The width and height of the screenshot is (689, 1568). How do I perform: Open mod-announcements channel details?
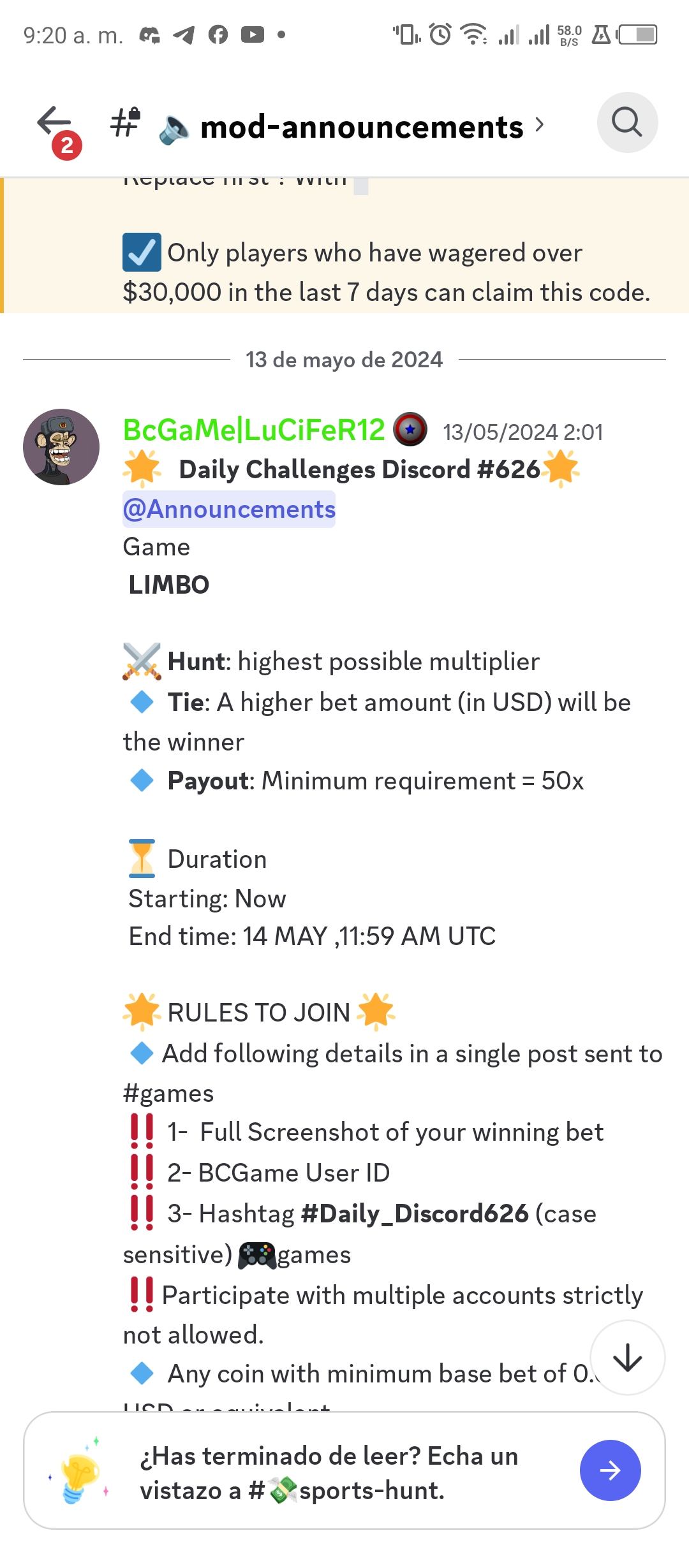[x=361, y=126]
